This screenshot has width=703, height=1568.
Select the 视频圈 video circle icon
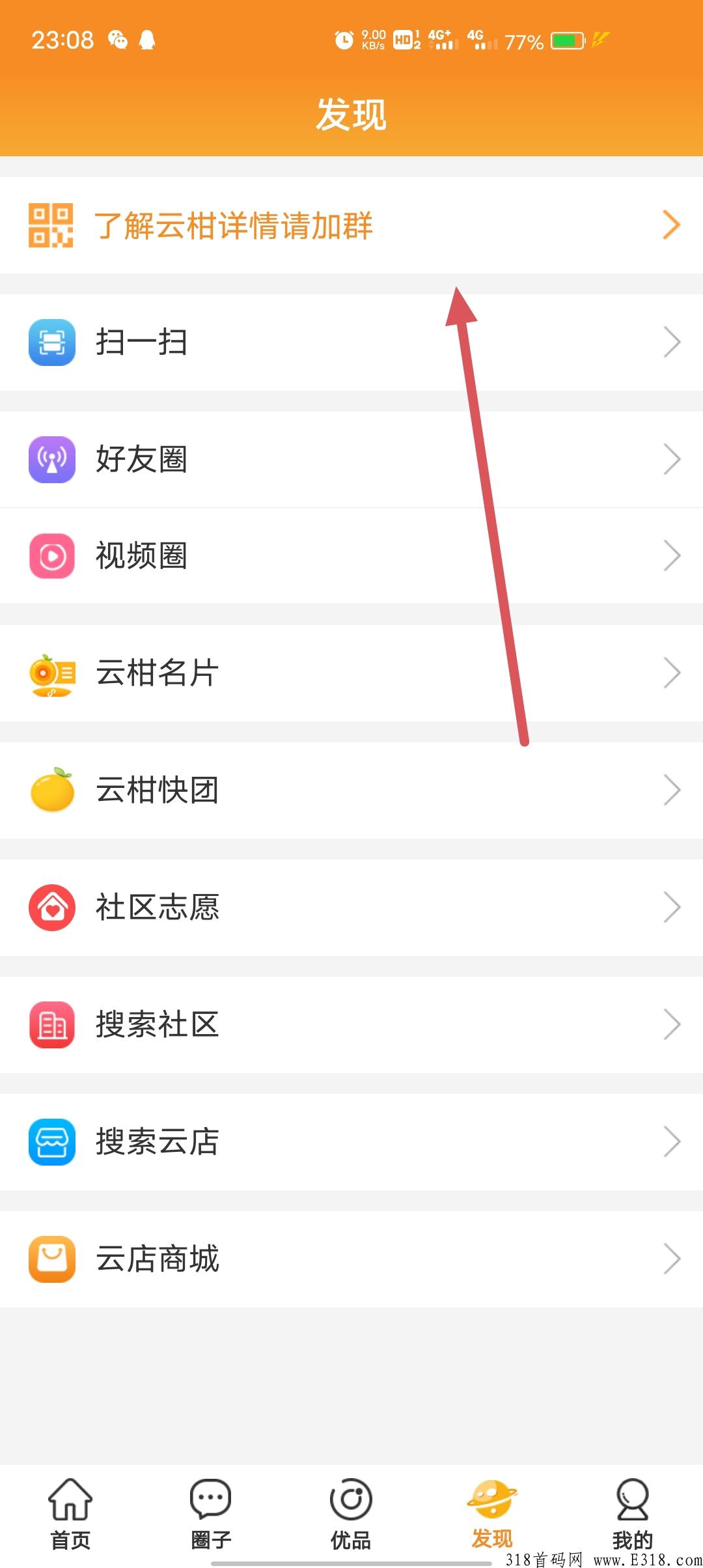(52, 555)
